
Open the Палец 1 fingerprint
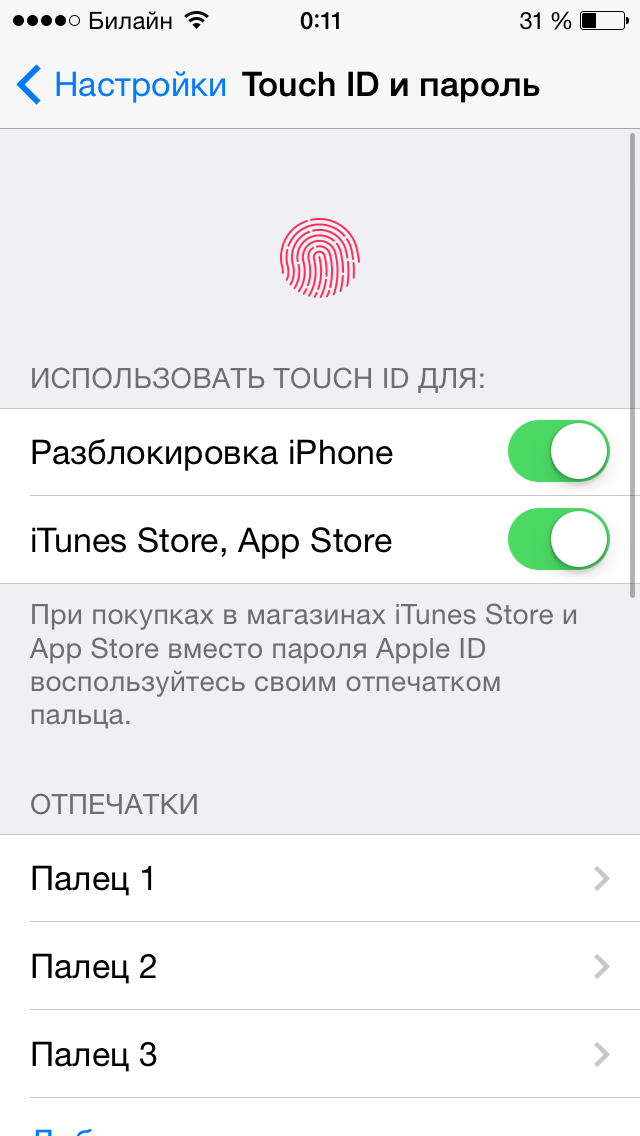320,879
